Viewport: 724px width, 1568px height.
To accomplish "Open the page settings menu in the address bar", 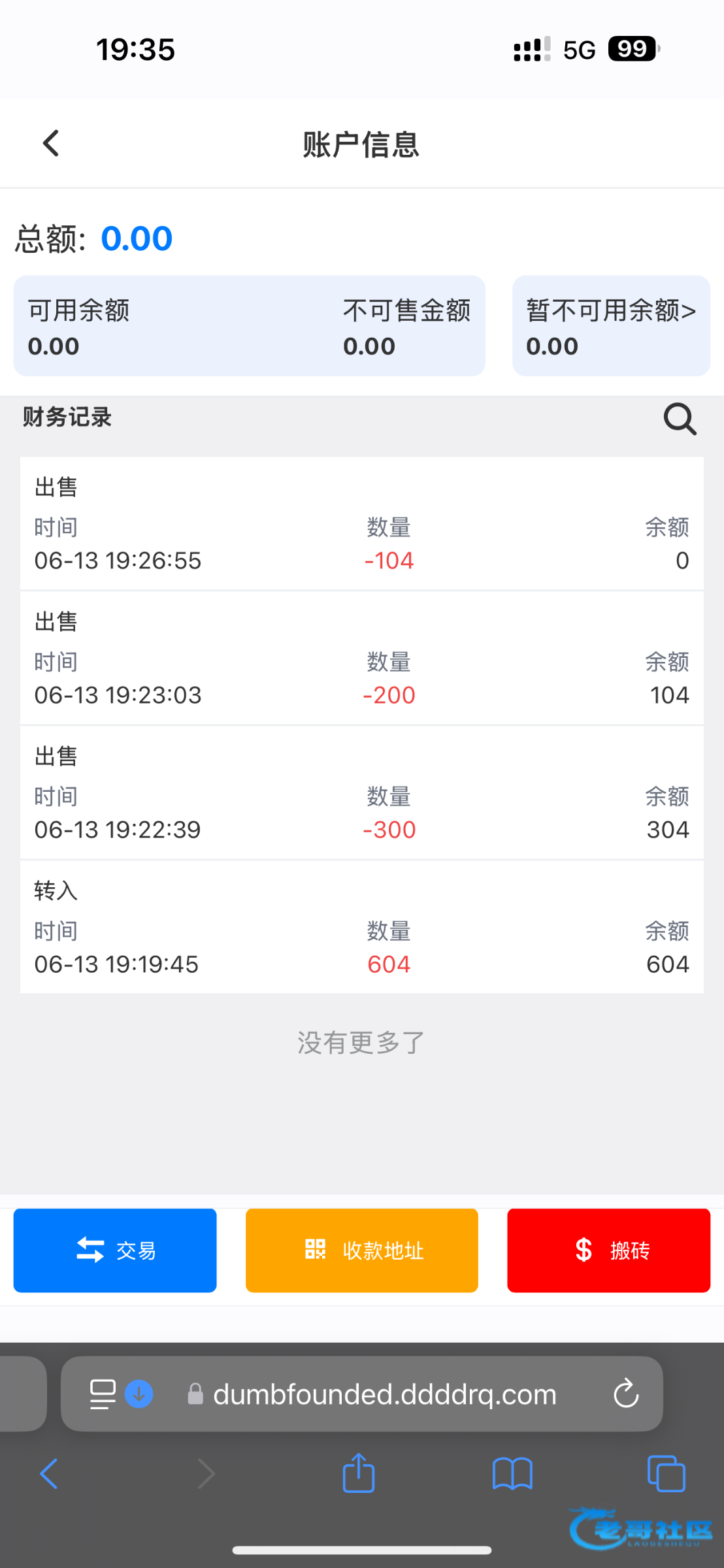I will [103, 1394].
